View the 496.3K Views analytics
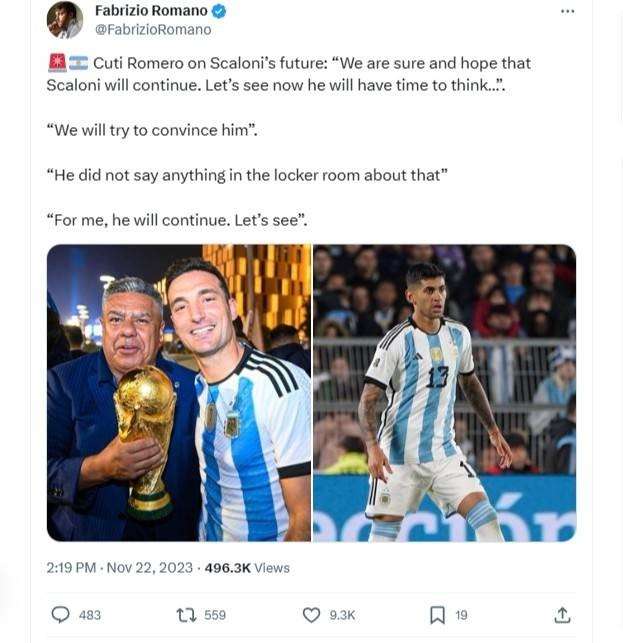Screen dimensions: 623x643 point(247,567)
